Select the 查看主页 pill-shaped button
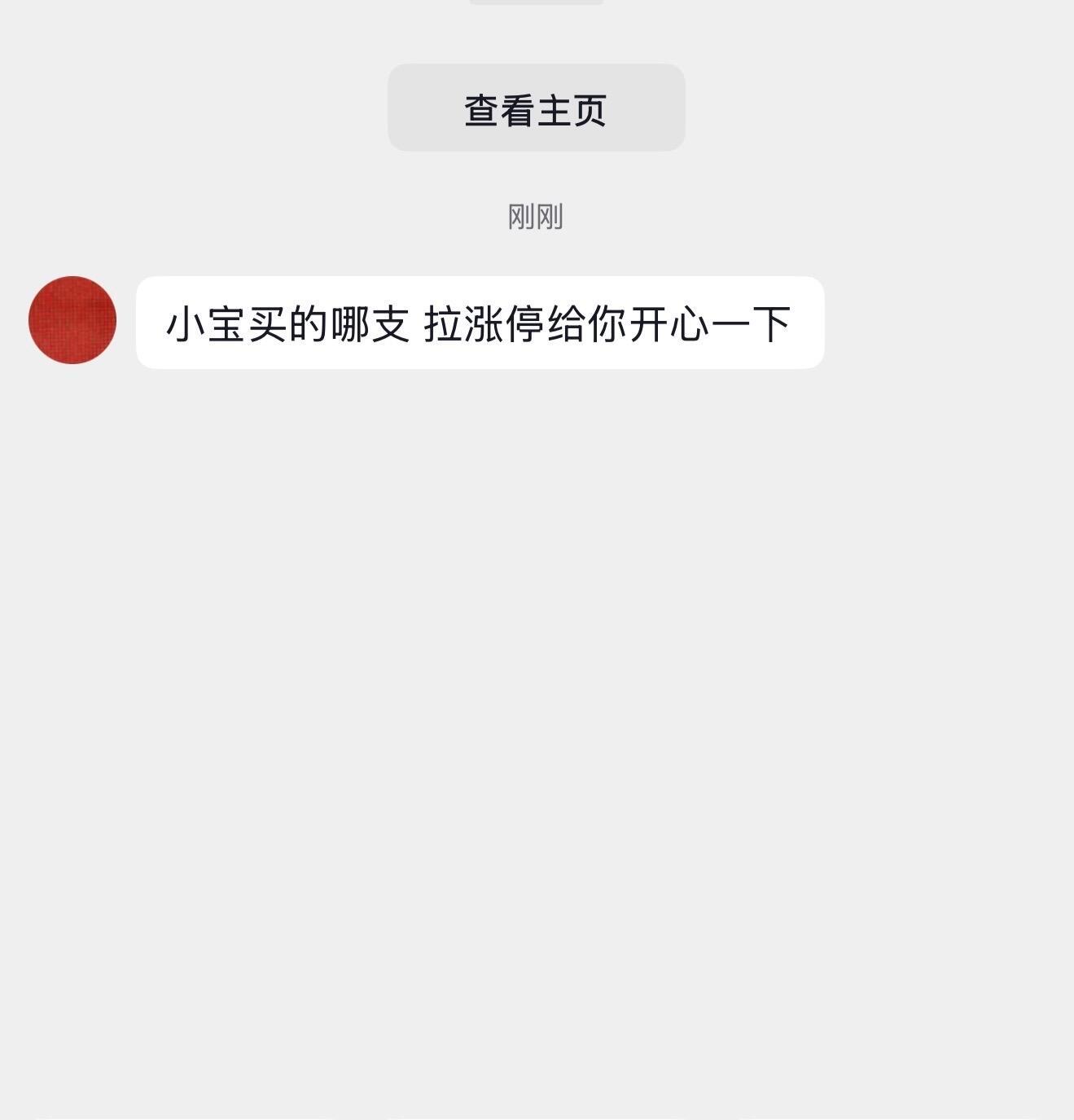The image size is (1074, 1120). coord(537,105)
